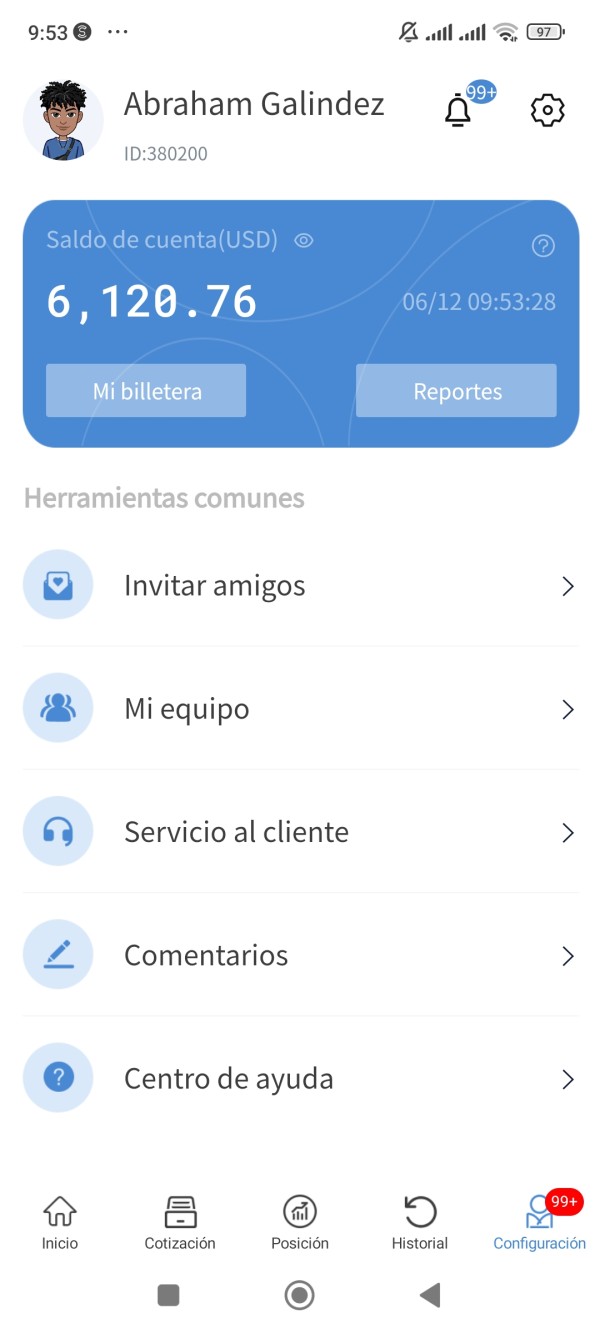Screen dimensions: 600x1333
Task: Switch to the Posición tab
Action: tap(300, 1222)
